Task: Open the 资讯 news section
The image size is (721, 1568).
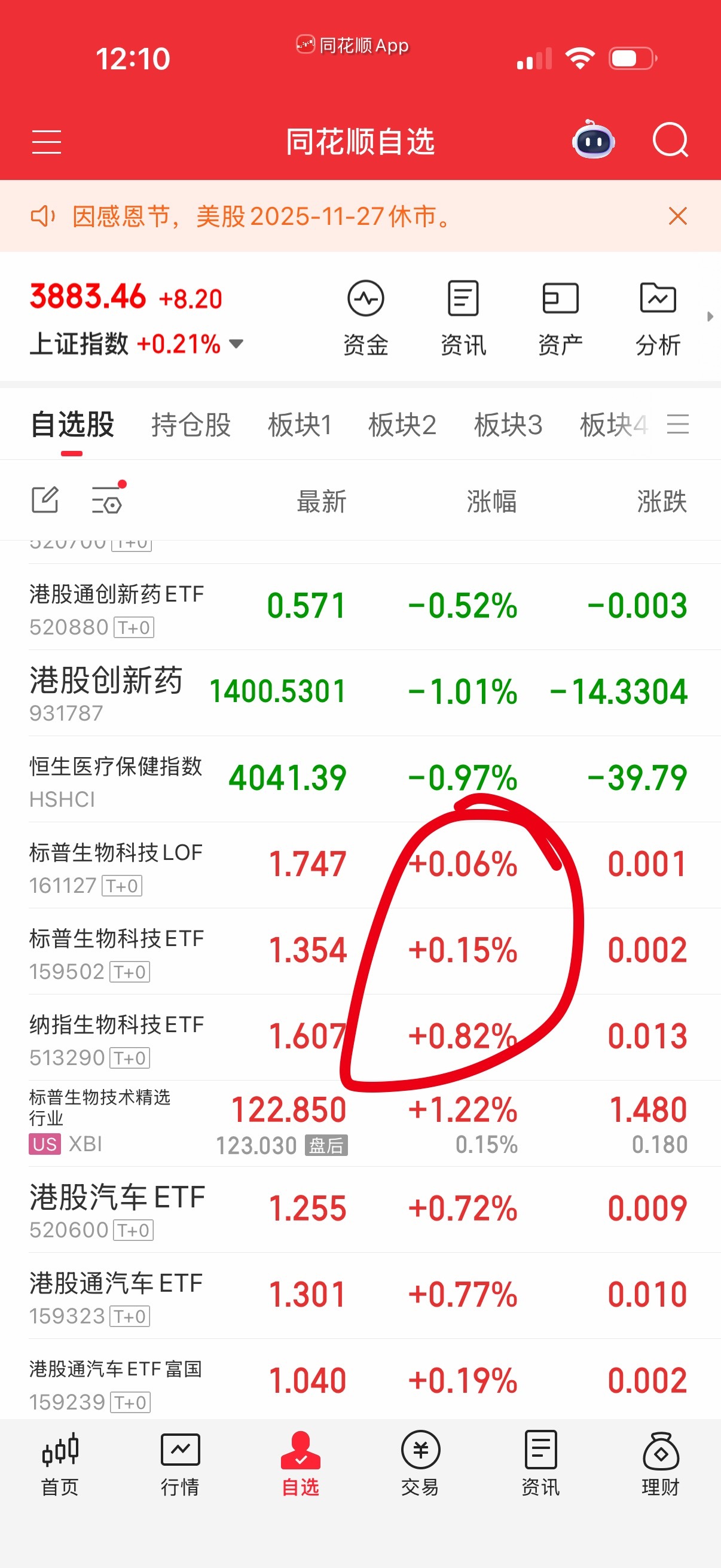Action: 462,316
